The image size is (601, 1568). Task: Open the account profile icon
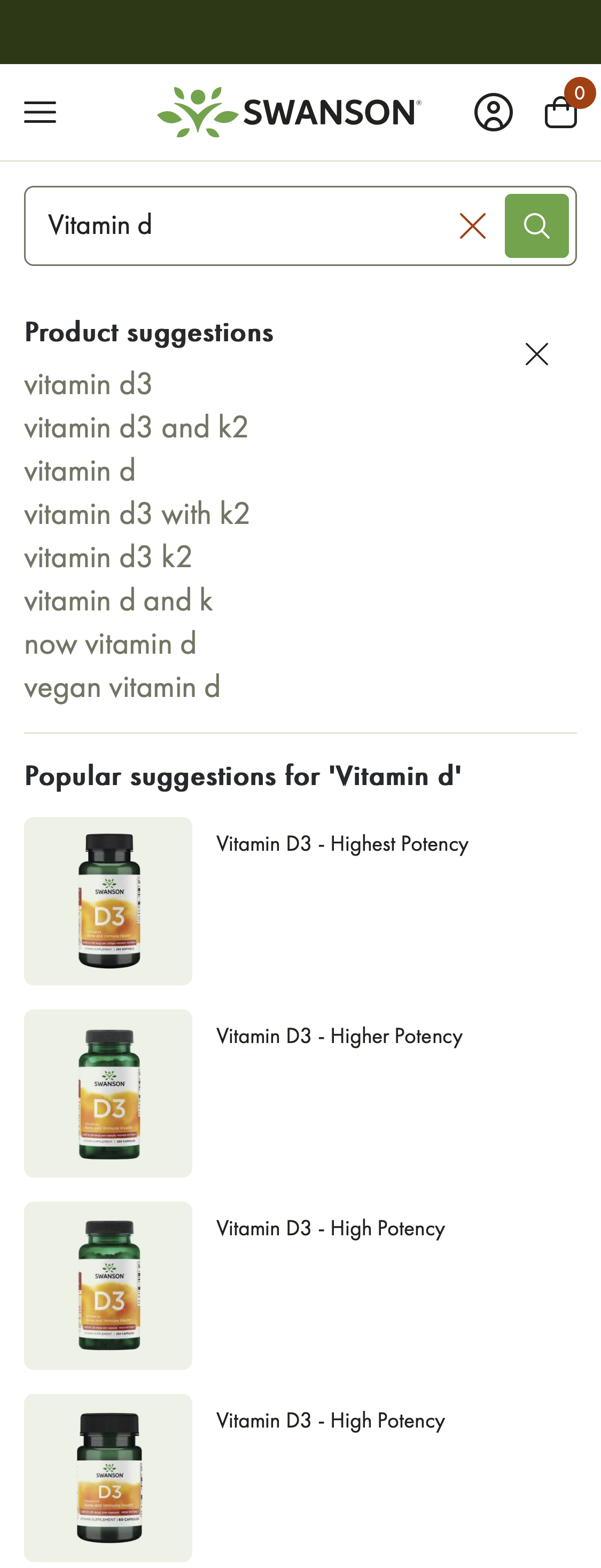pyautogui.click(x=495, y=112)
